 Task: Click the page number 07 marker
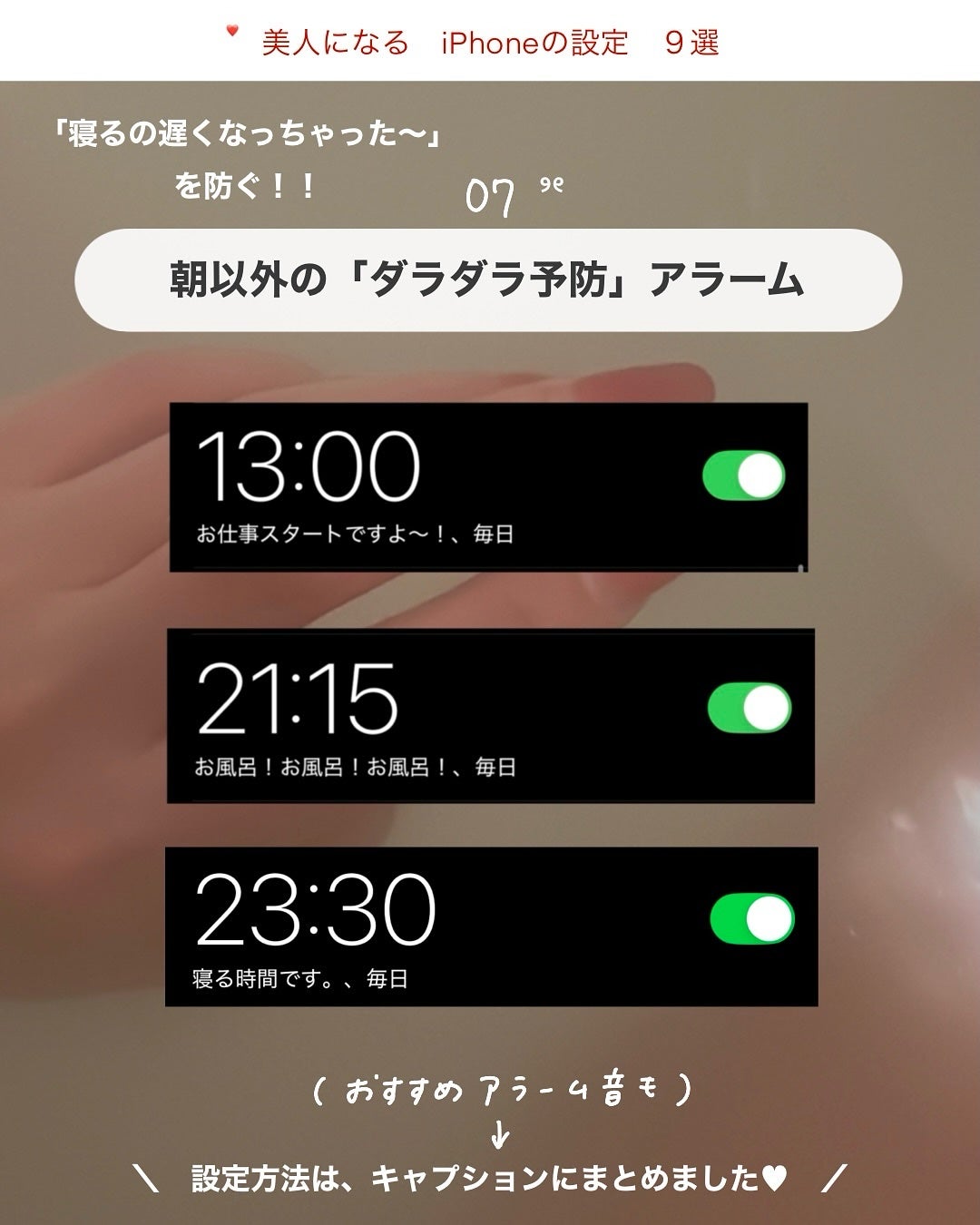tap(491, 193)
